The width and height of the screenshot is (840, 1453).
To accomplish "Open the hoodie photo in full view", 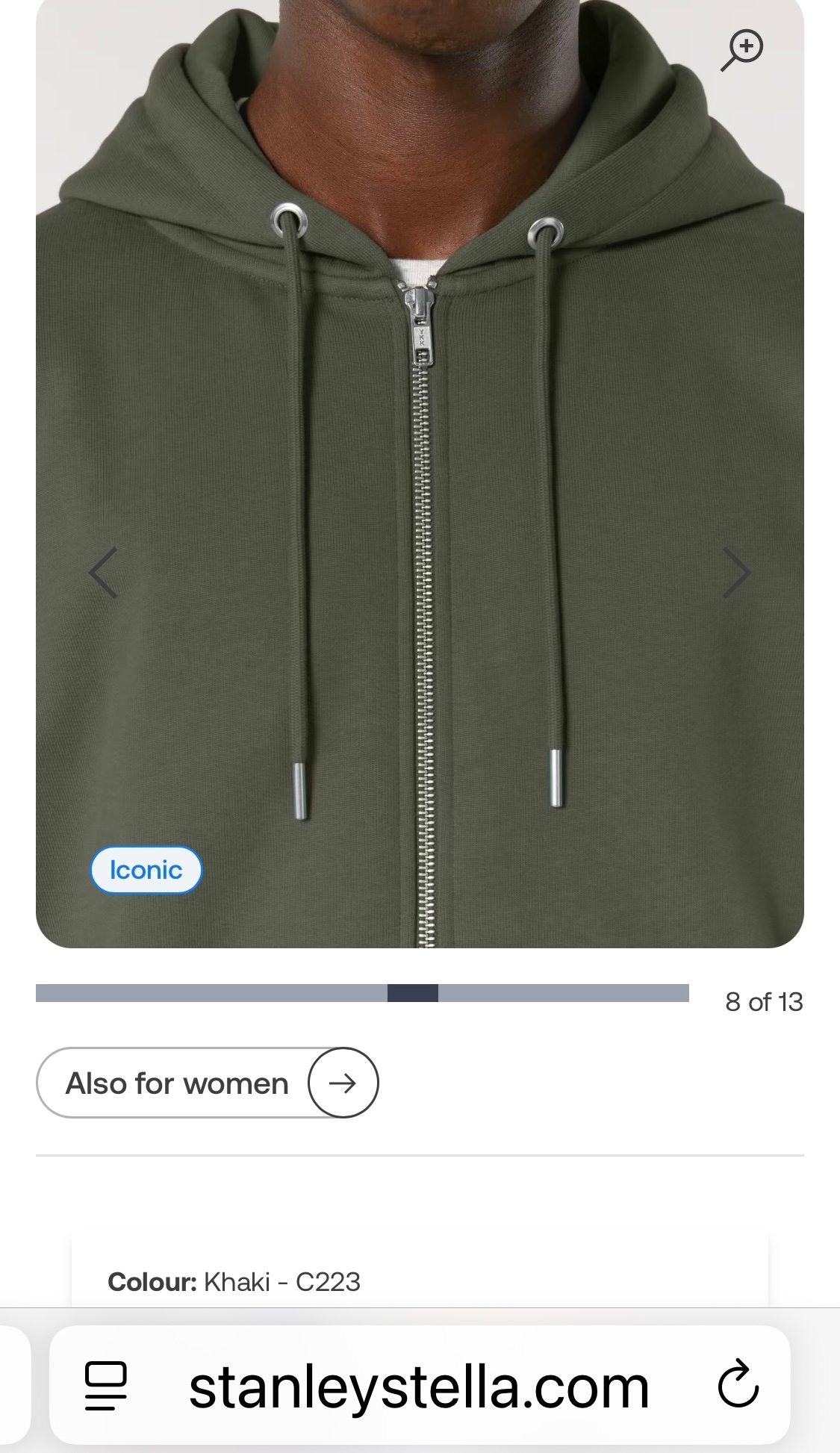I will (420, 478).
